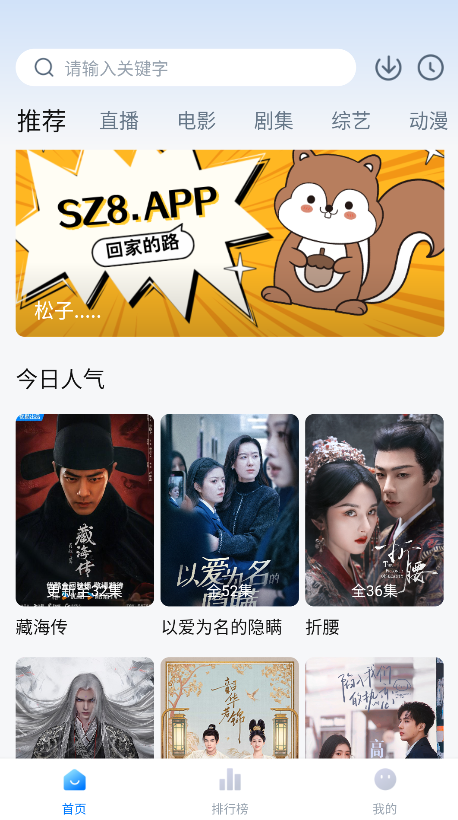
Task: Switch to the 动漫 tab
Action: tap(428, 121)
